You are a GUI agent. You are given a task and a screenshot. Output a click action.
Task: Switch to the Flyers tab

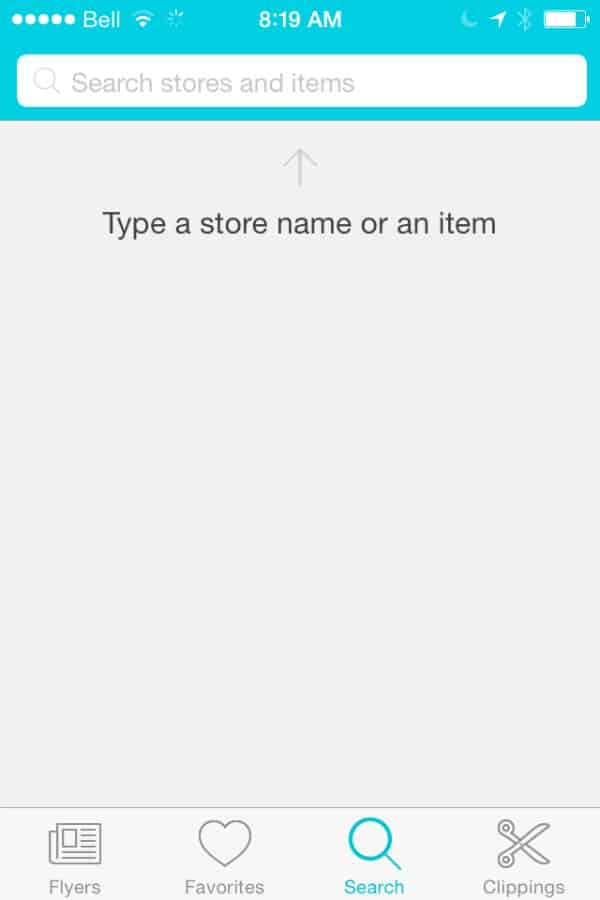[75, 855]
